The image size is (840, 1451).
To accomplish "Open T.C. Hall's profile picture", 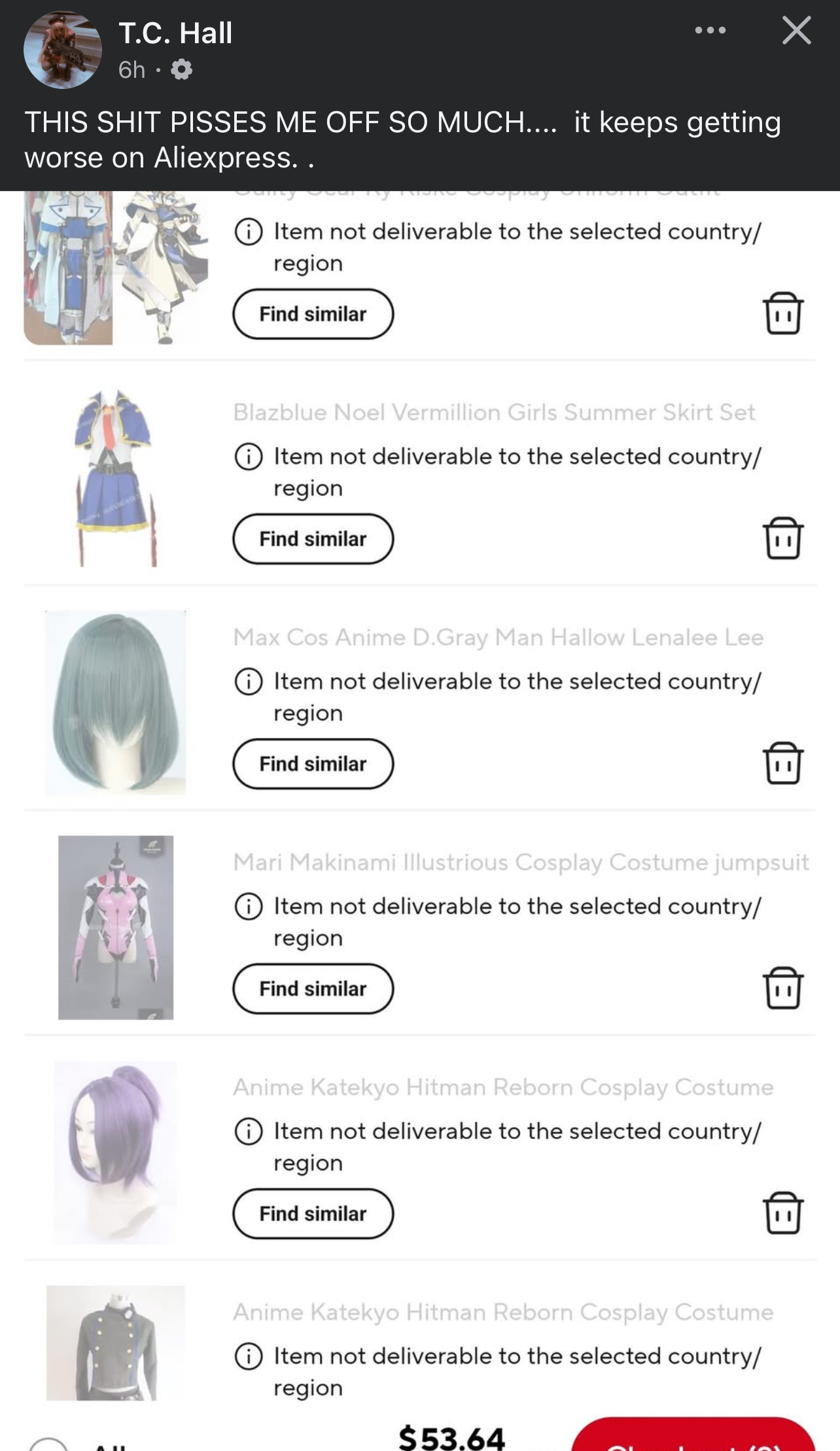I will 63,50.
